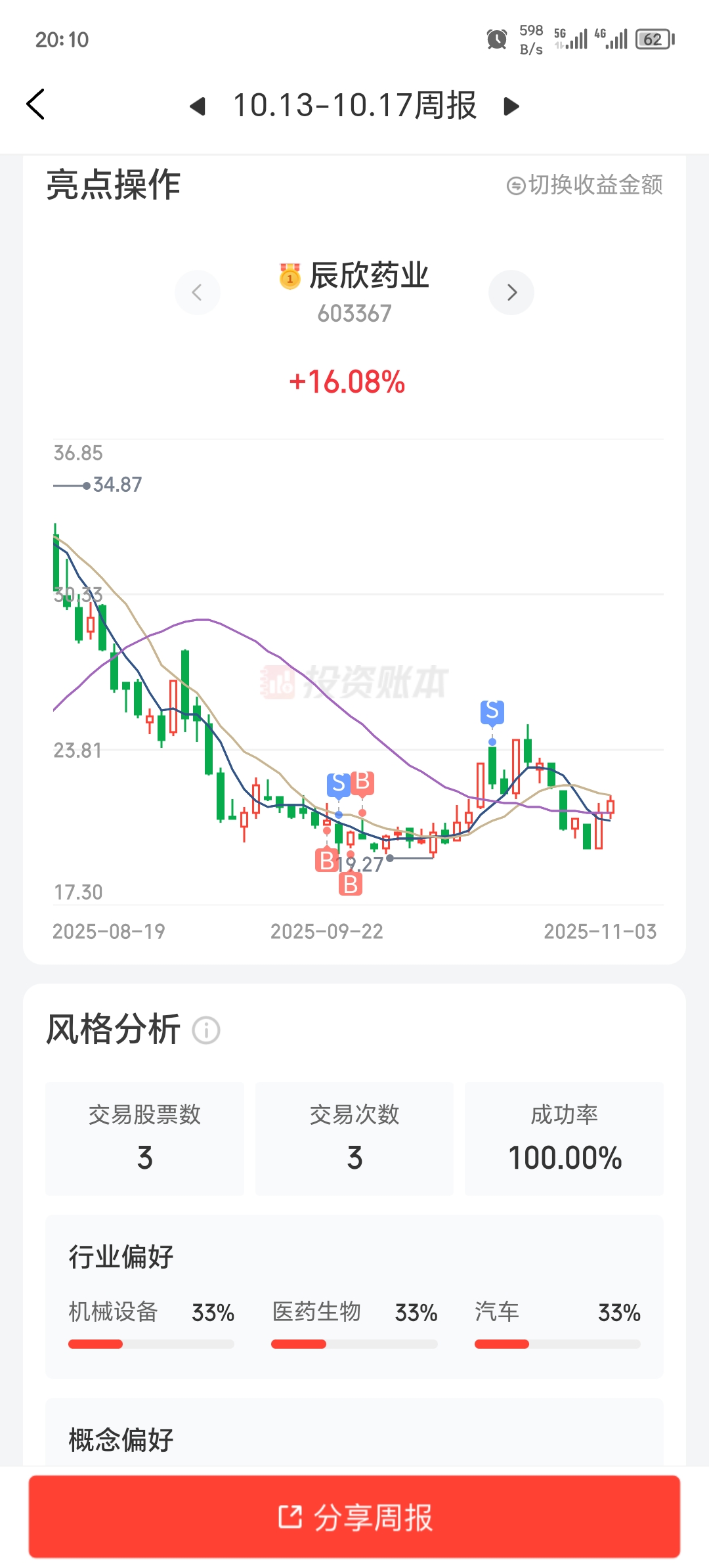Click the medal icon beside 辰欣药业
The height and width of the screenshot is (1568, 709).
pyautogui.click(x=289, y=276)
